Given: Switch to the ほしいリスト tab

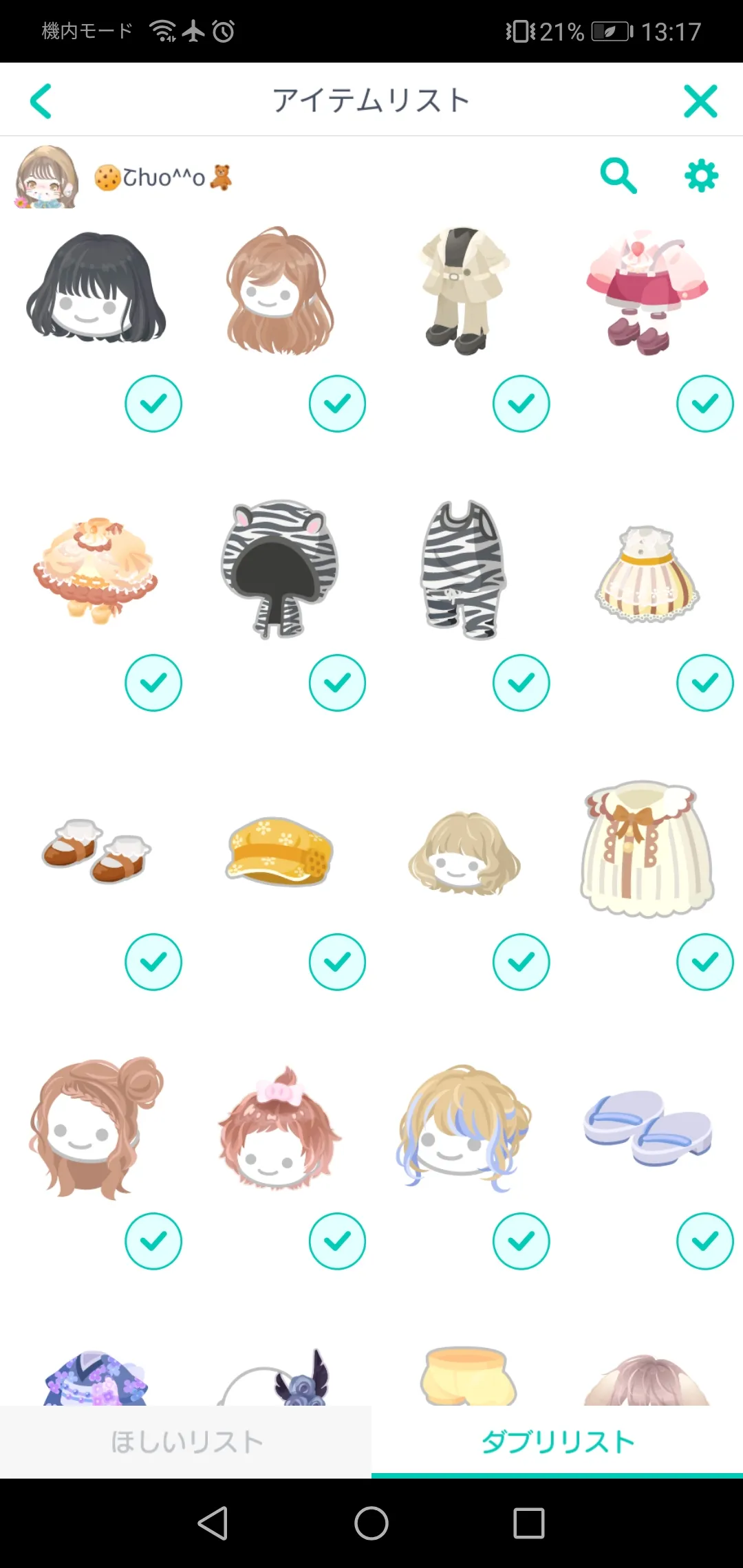Looking at the screenshot, I should click(x=186, y=1442).
